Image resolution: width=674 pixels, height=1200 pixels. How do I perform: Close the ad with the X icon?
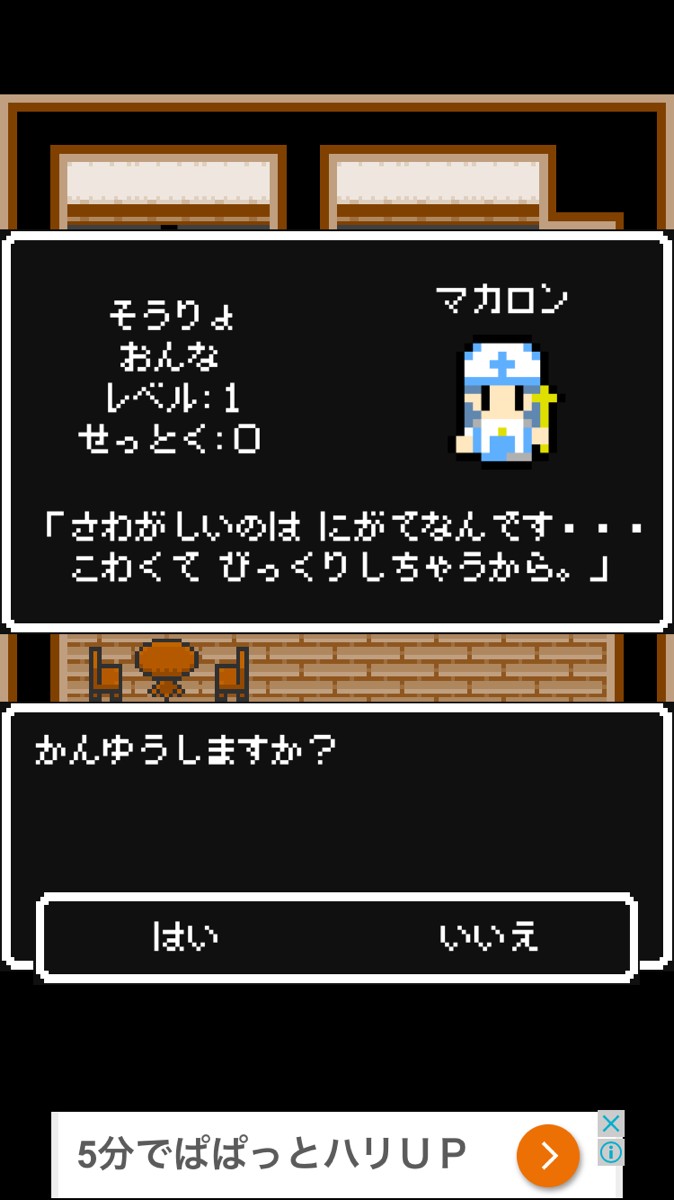610,1124
